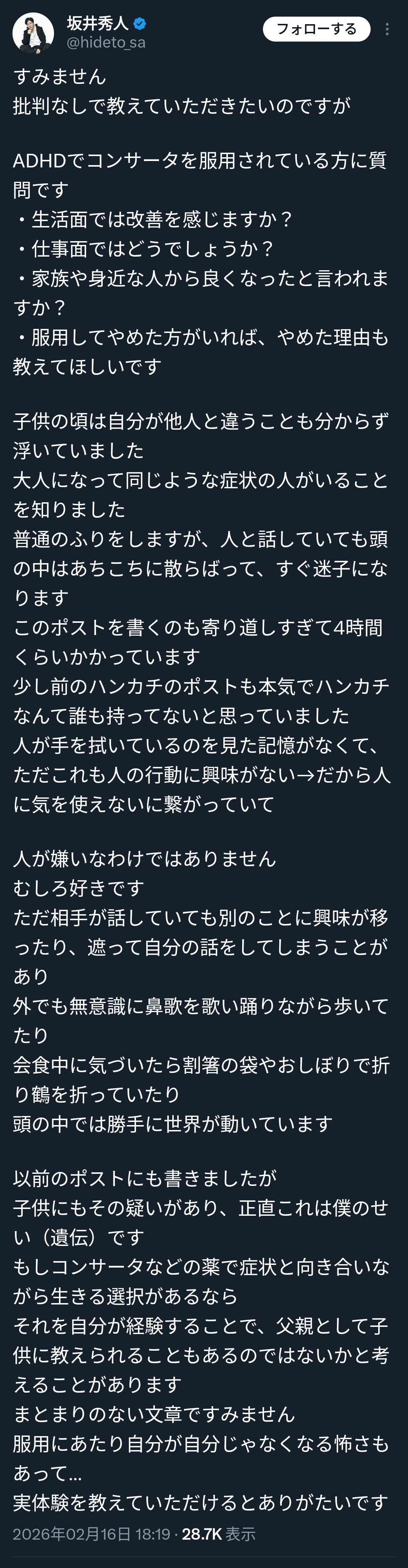This screenshot has height=1568, width=408.
Task: Tap the フォローする button
Action: tap(316, 29)
